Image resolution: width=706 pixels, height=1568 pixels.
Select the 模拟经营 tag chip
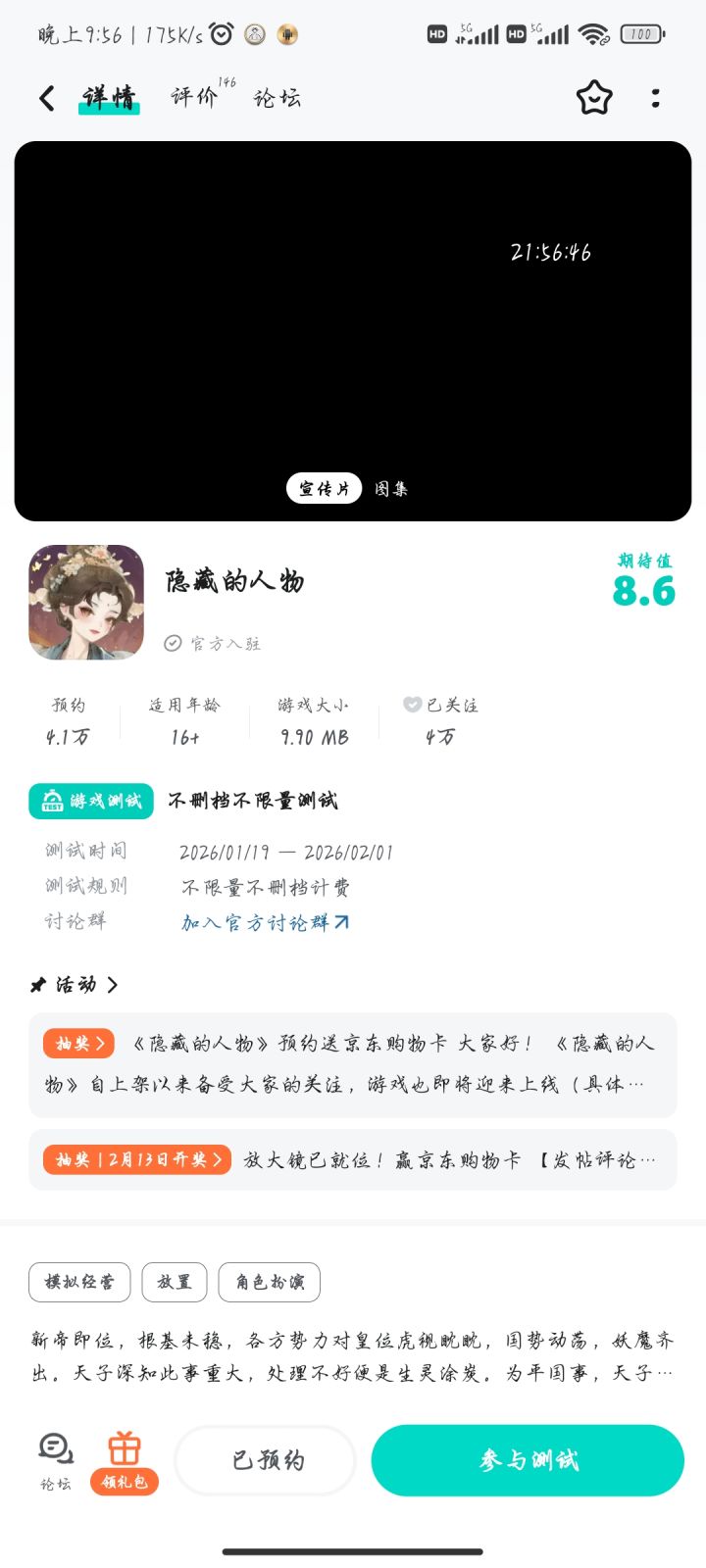(79, 1282)
